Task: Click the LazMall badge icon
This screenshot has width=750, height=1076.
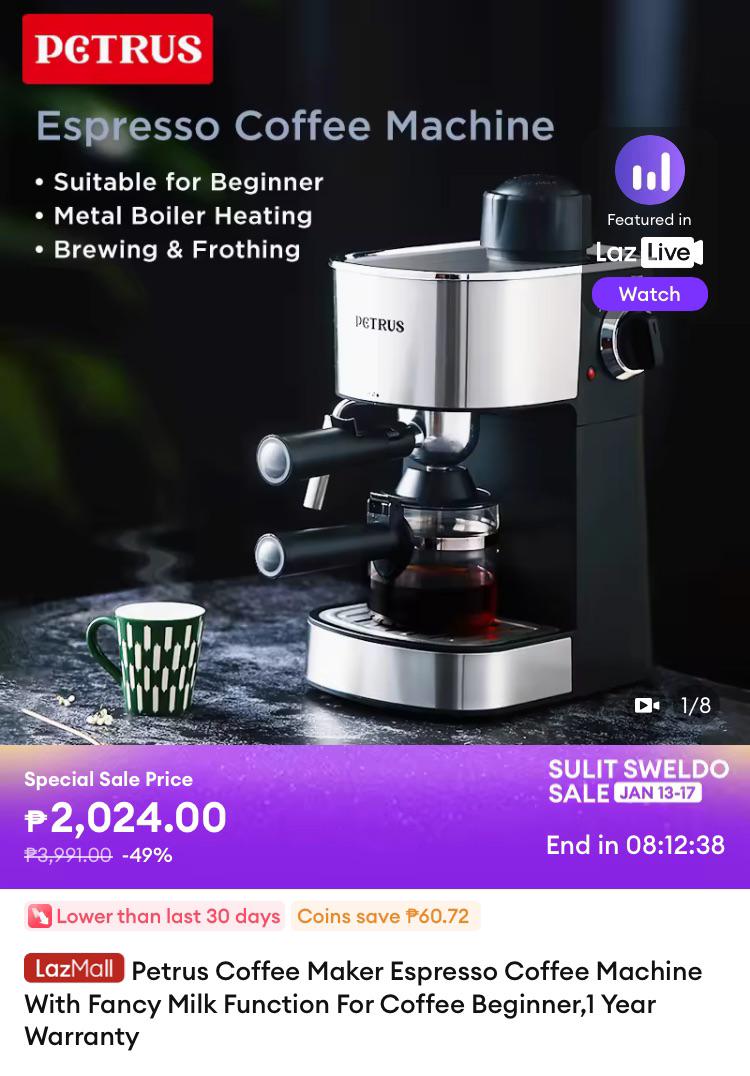Action: (x=73, y=970)
